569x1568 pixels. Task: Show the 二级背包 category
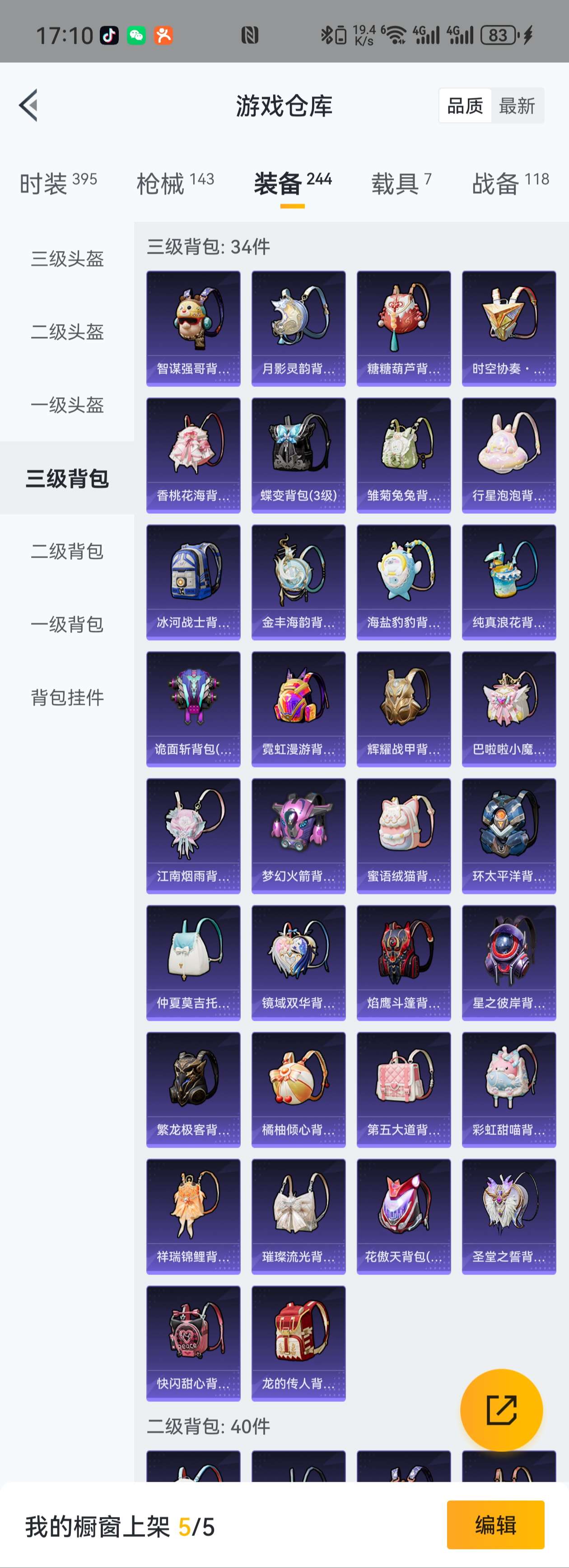click(x=67, y=551)
